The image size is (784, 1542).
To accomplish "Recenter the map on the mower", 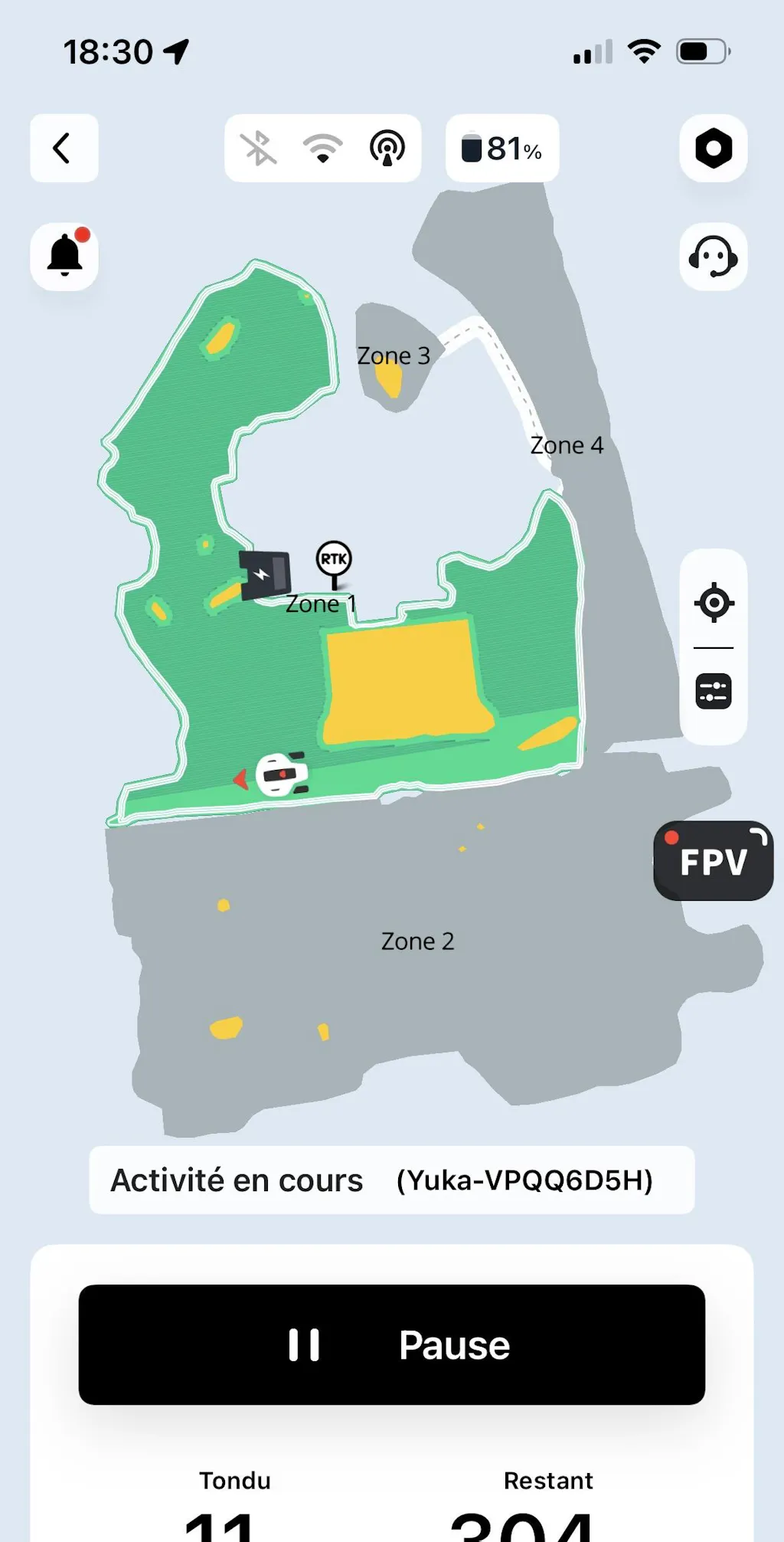I will coord(714,603).
